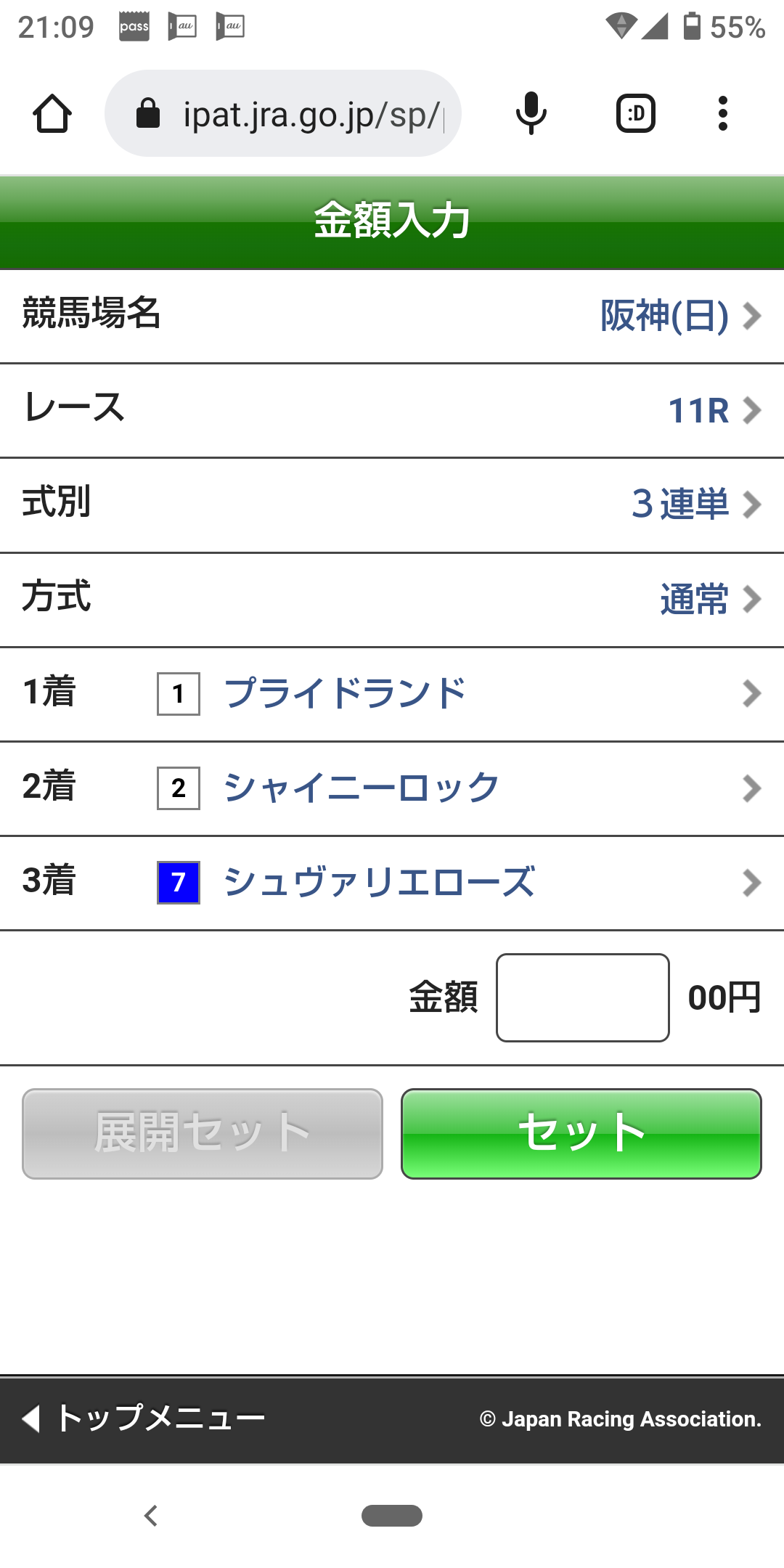Change the bet type 3連単
Viewport: 784px width, 1568px height.
point(695,505)
